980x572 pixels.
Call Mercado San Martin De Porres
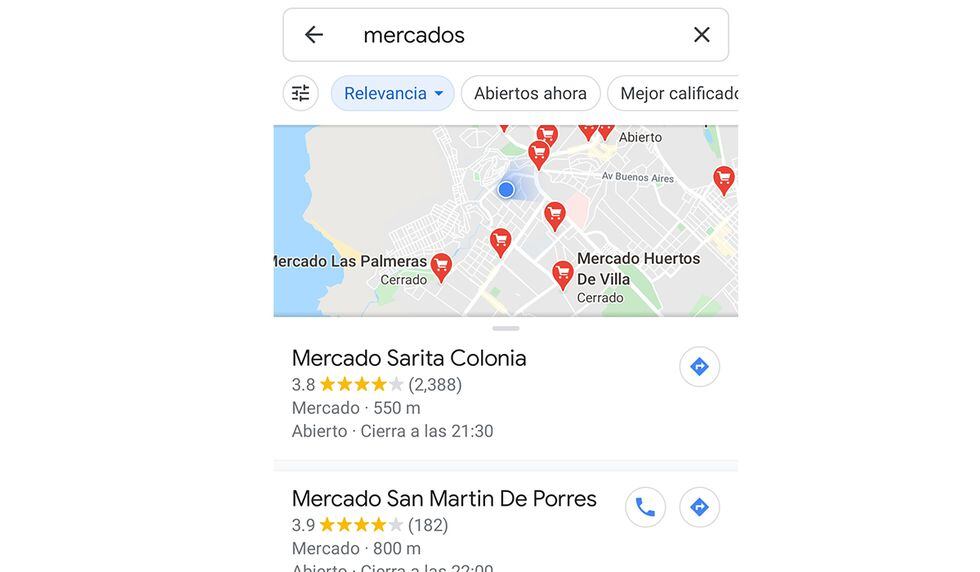pos(645,507)
